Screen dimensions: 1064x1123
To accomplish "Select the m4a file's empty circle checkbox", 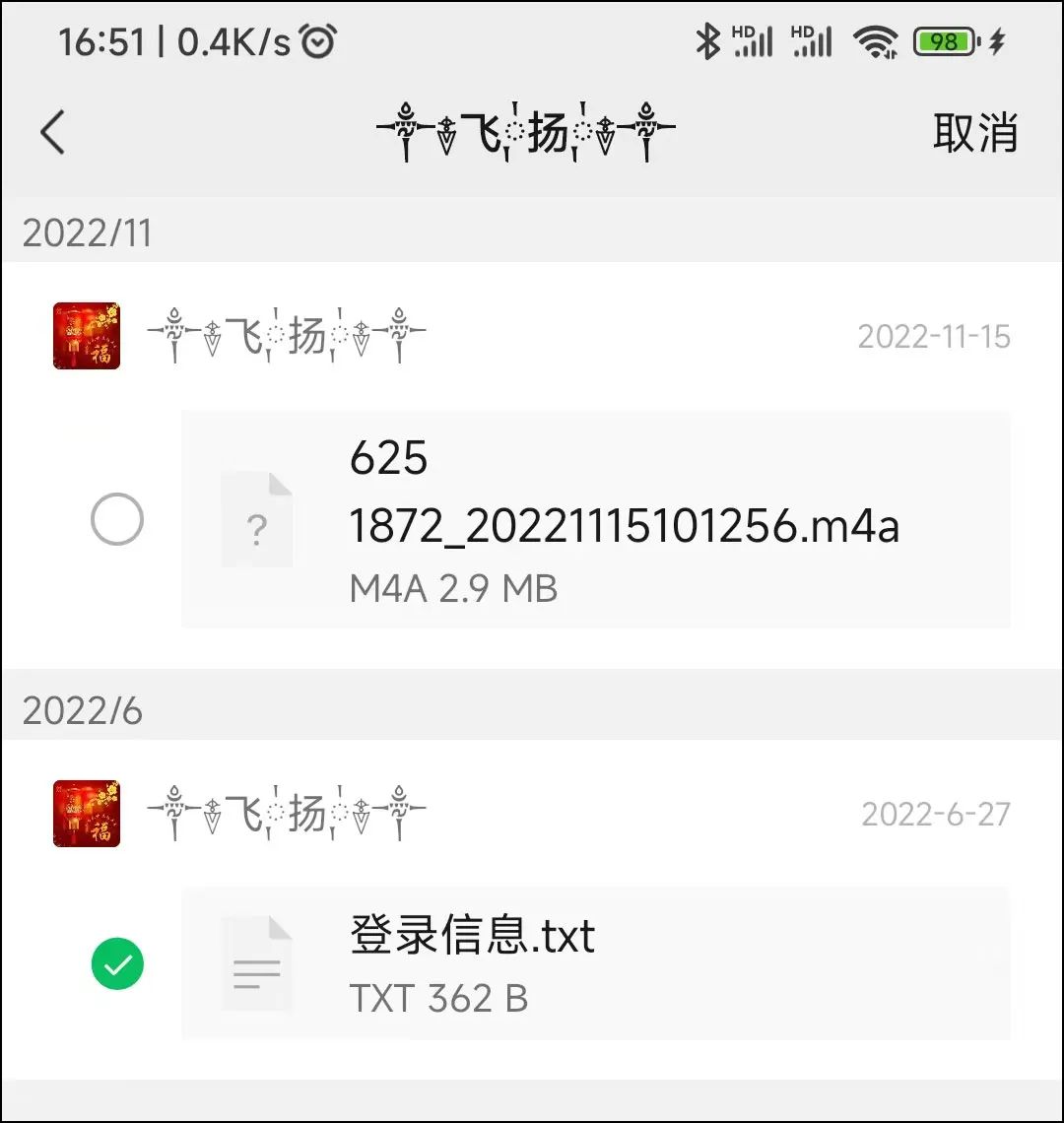I will click(x=117, y=519).
